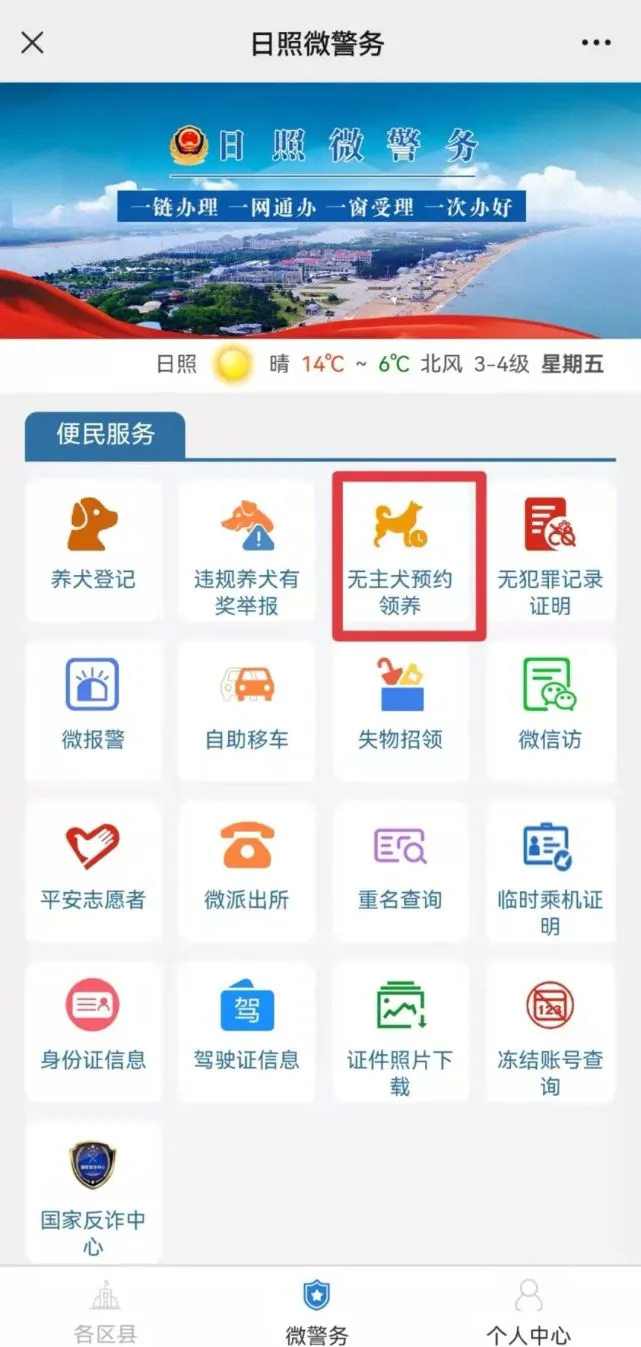Open 平安志愿者
This screenshot has width=641, height=1347.
point(93,868)
